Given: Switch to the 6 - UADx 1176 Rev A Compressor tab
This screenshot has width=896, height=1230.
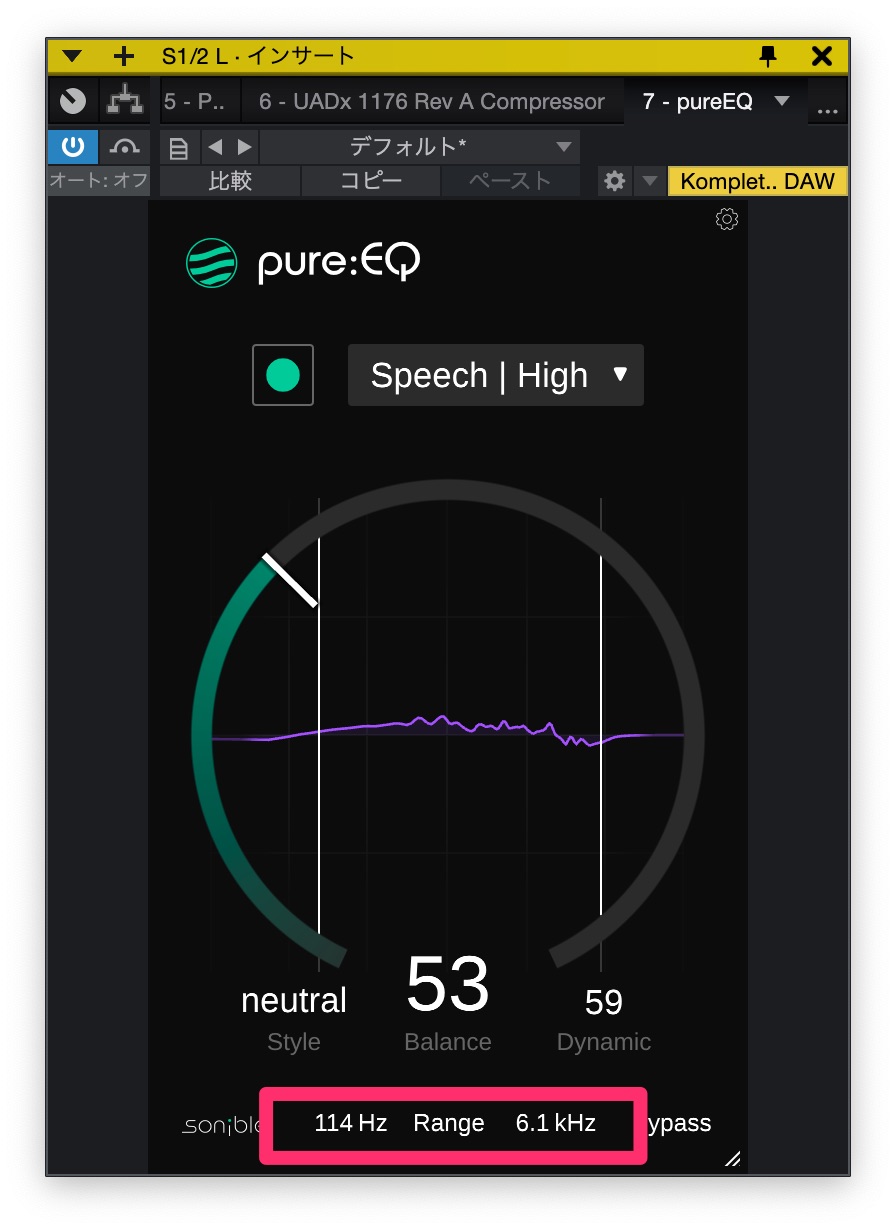Looking at the screenshot, I should pyautogui.click(x=431, y=102).
